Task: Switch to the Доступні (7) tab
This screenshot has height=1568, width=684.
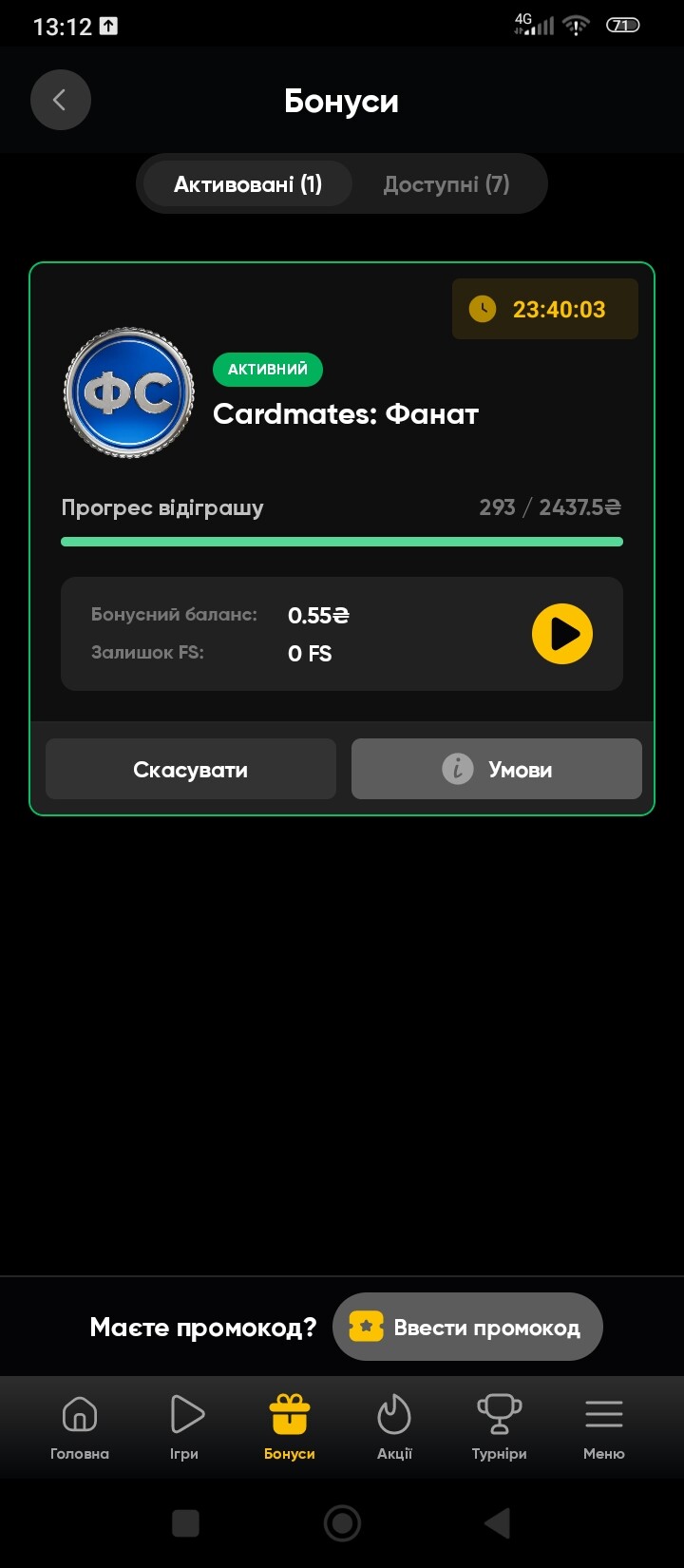Action: click(x=446, y=183)
